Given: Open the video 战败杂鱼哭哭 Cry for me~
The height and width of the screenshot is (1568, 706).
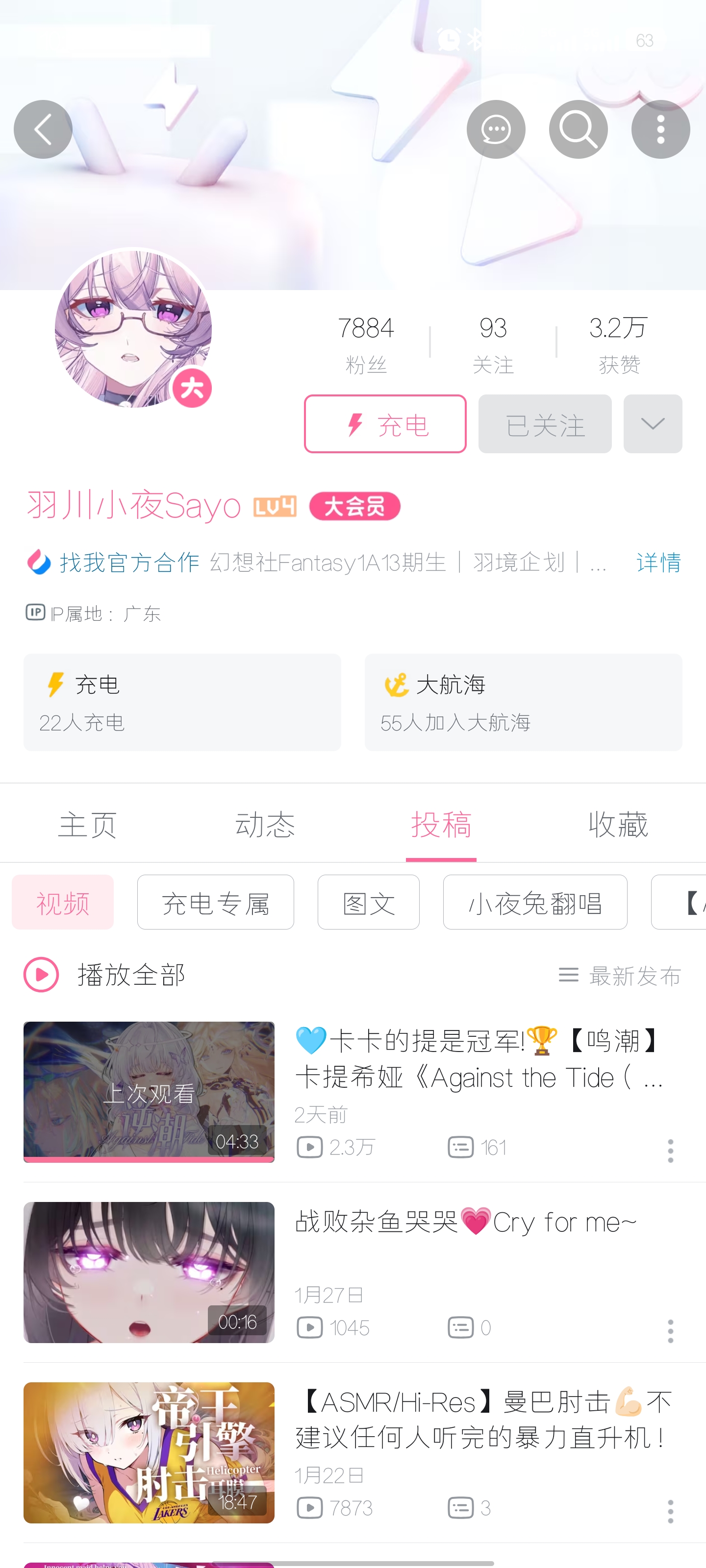Looking at the screenshot, I should (x=465, y=1222).
